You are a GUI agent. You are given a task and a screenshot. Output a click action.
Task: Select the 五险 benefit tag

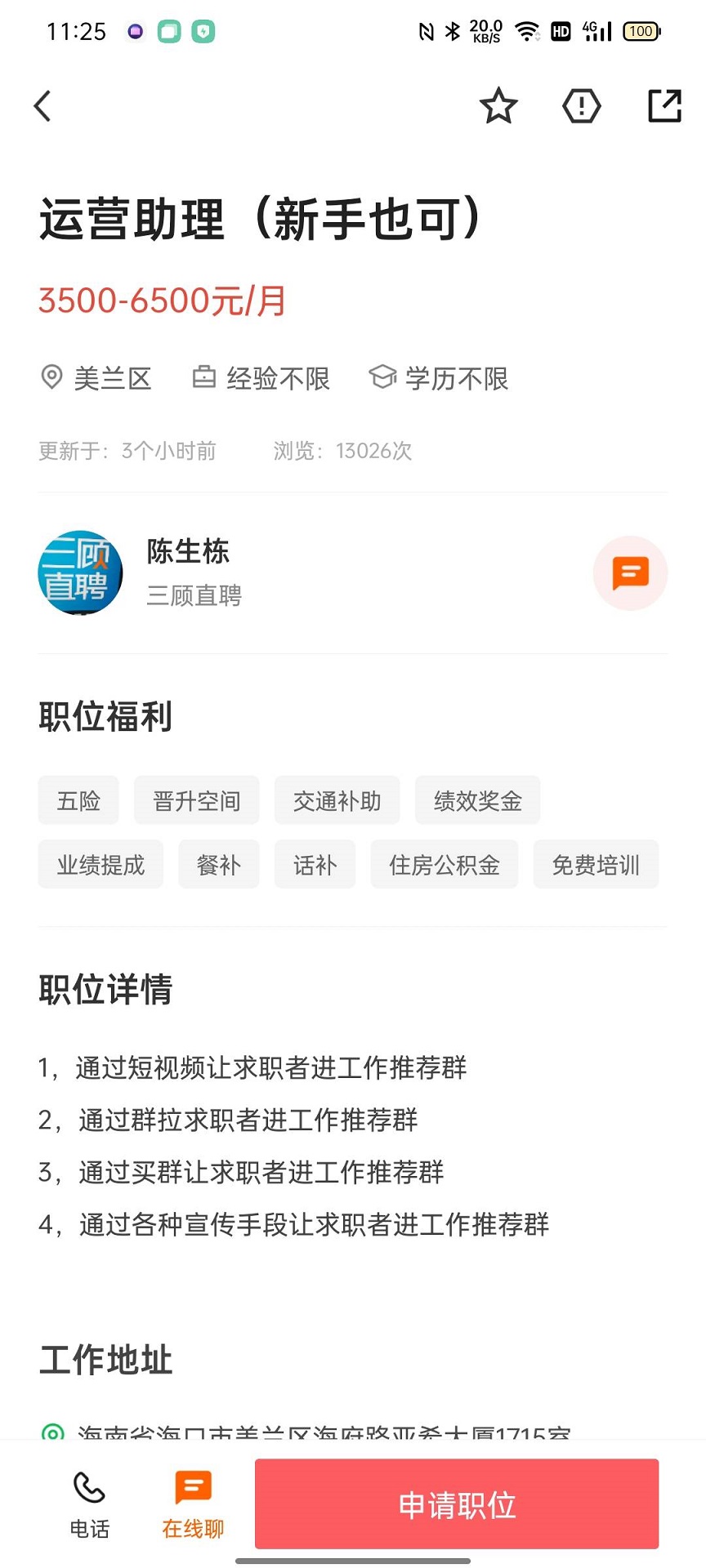(78, 800)
